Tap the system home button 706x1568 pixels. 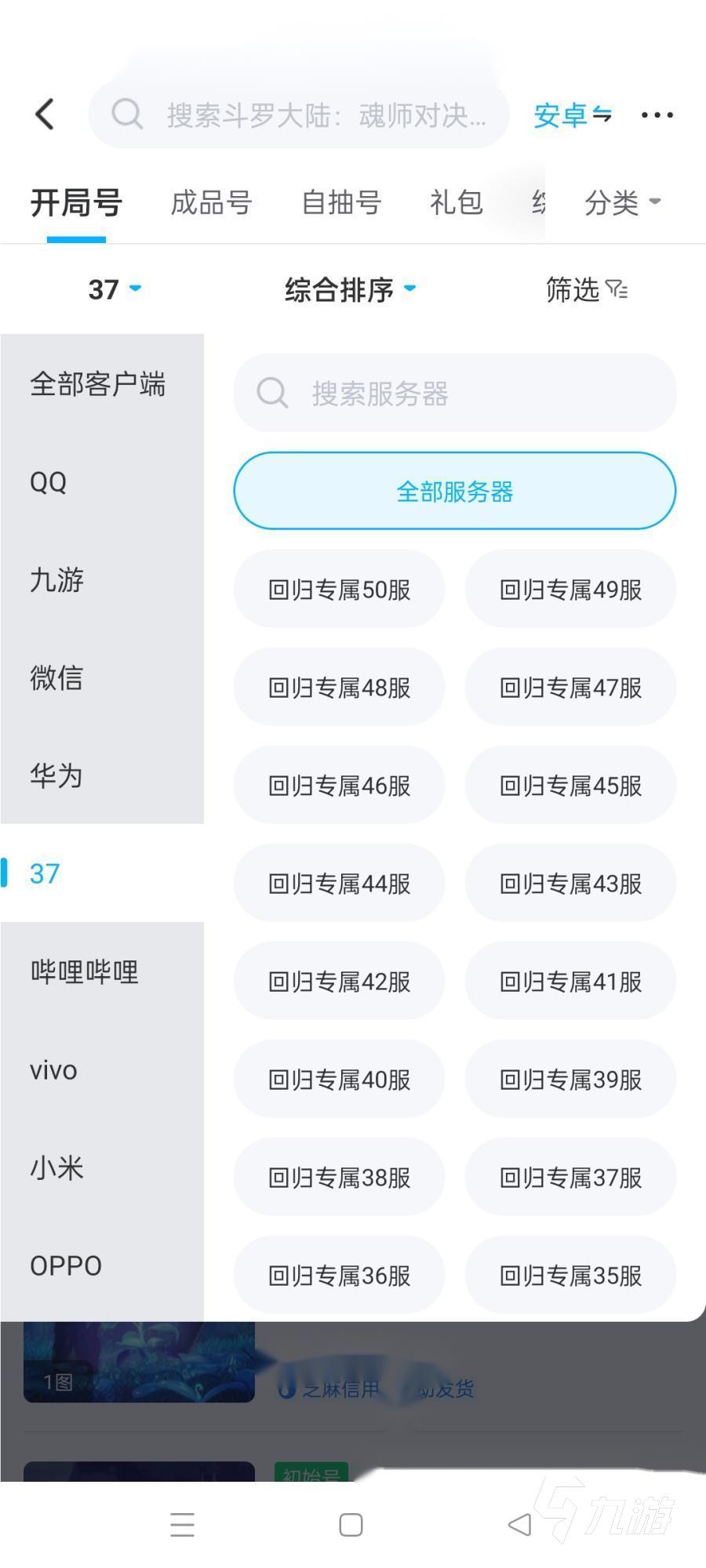pos(351,1525)
